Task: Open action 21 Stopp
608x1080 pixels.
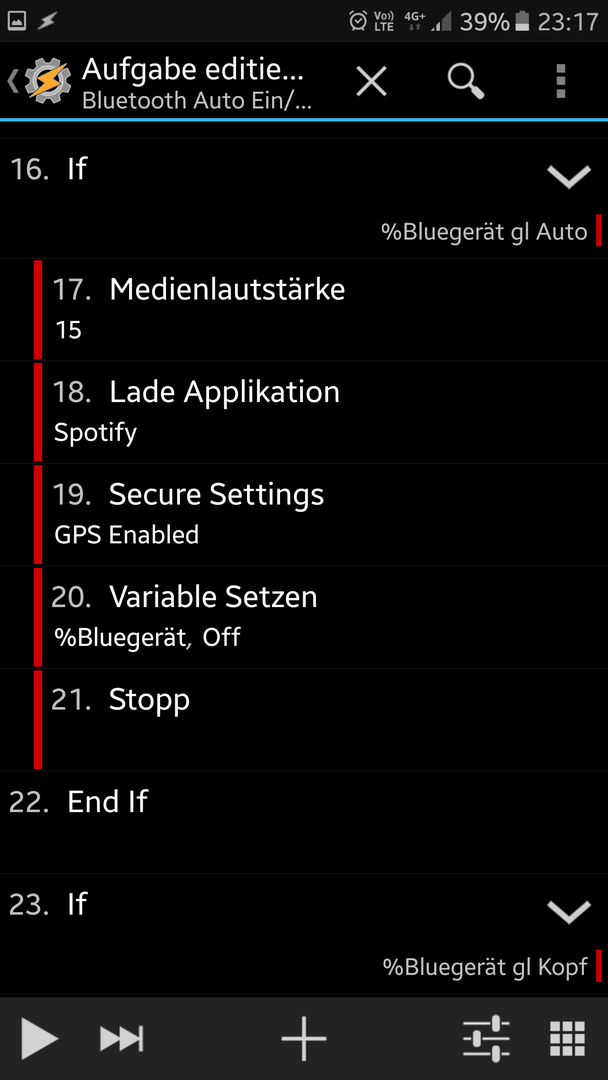Action: tap(321, 719)
